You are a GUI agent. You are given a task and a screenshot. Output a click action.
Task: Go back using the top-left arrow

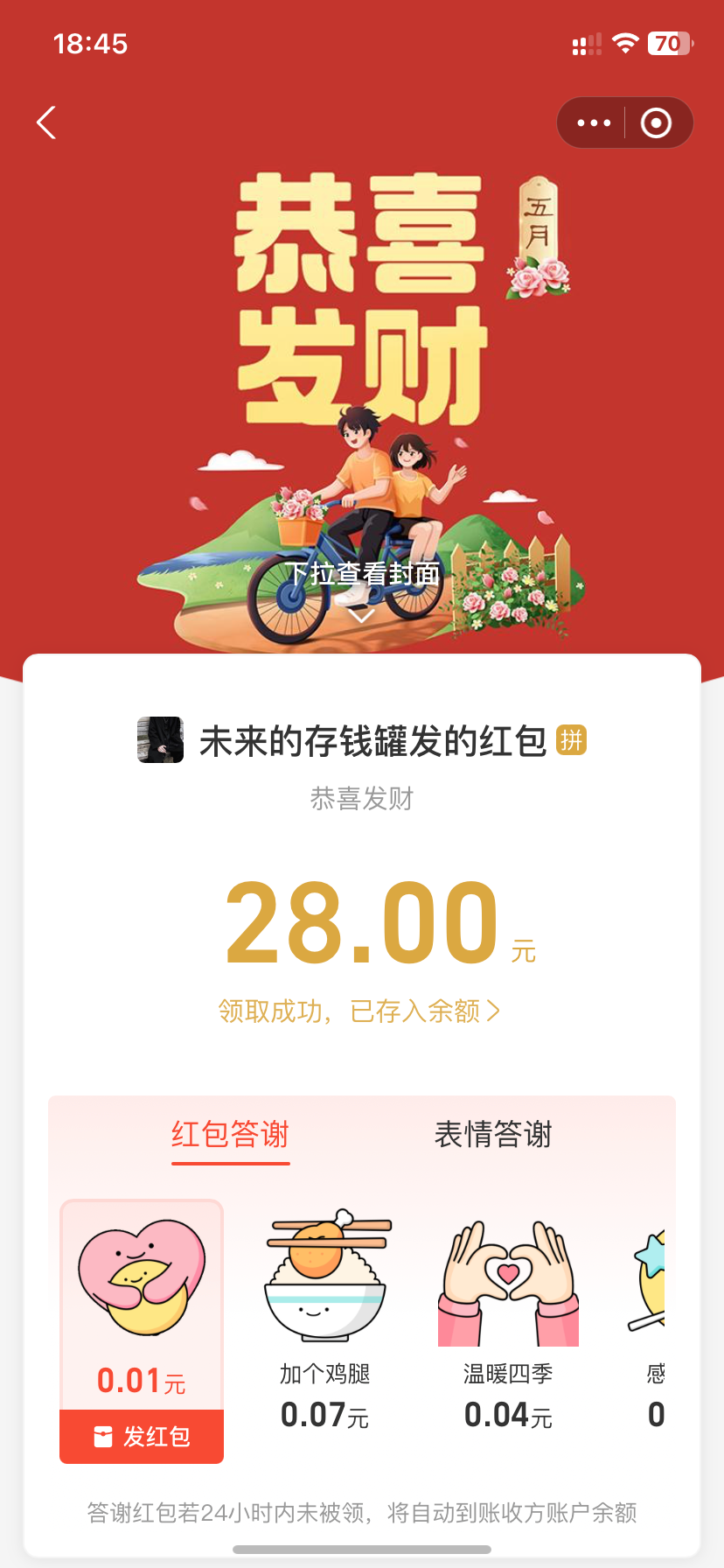click(47, 122)
